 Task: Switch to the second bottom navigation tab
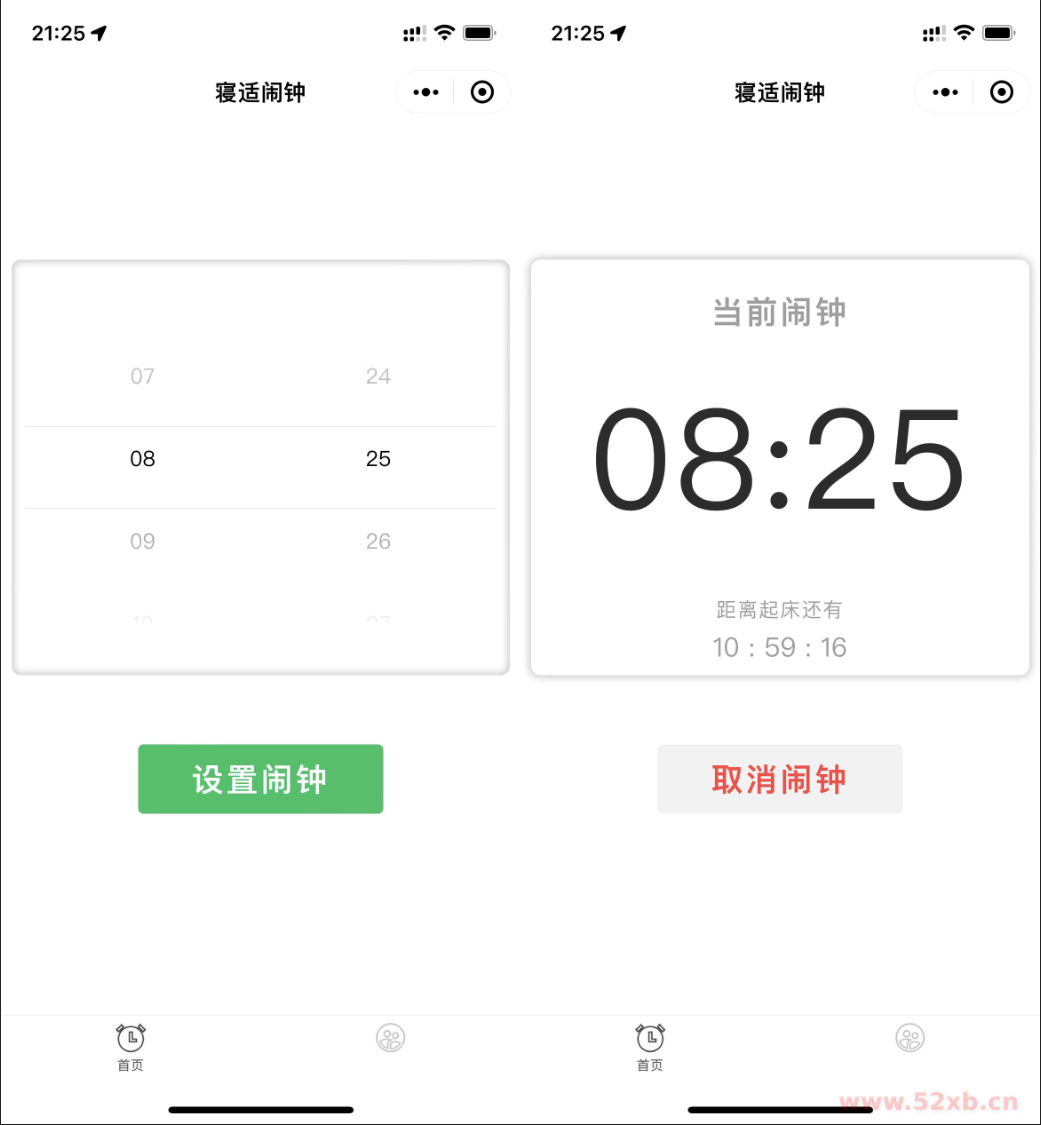pyautogui.click(x=390, y=1038)
